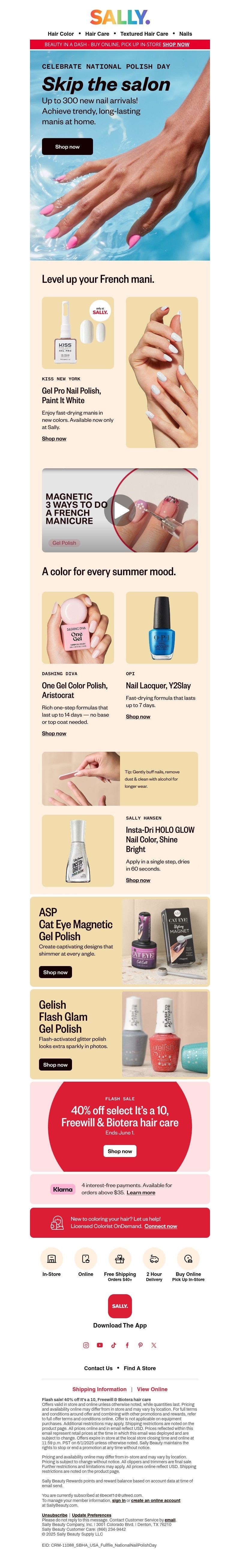Shop Dashing Diva One Gel Color Polish
Image resolution: width=240 pixels, height=1568 pixels.
point(54,733)
